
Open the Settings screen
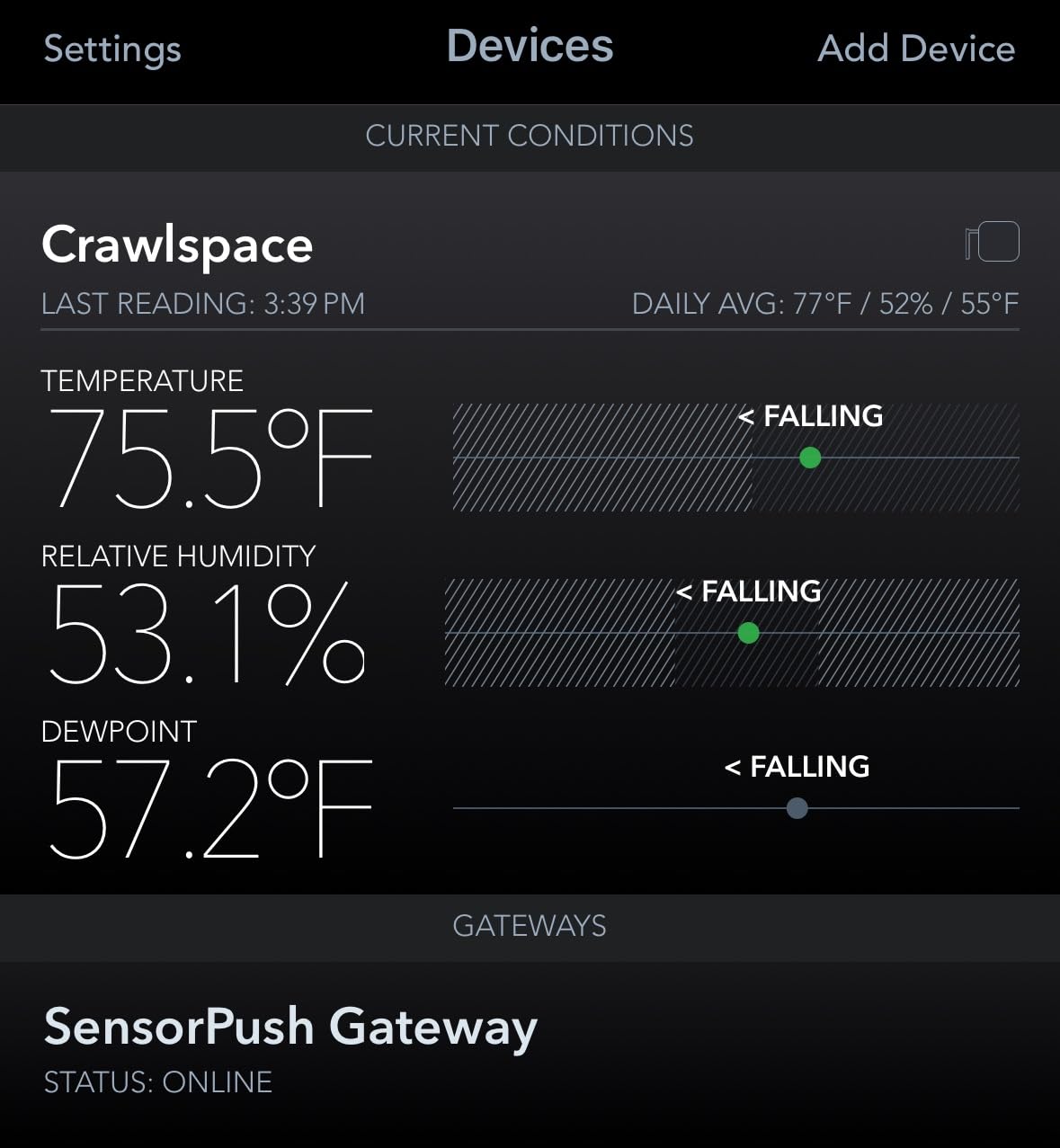(112, 49)
